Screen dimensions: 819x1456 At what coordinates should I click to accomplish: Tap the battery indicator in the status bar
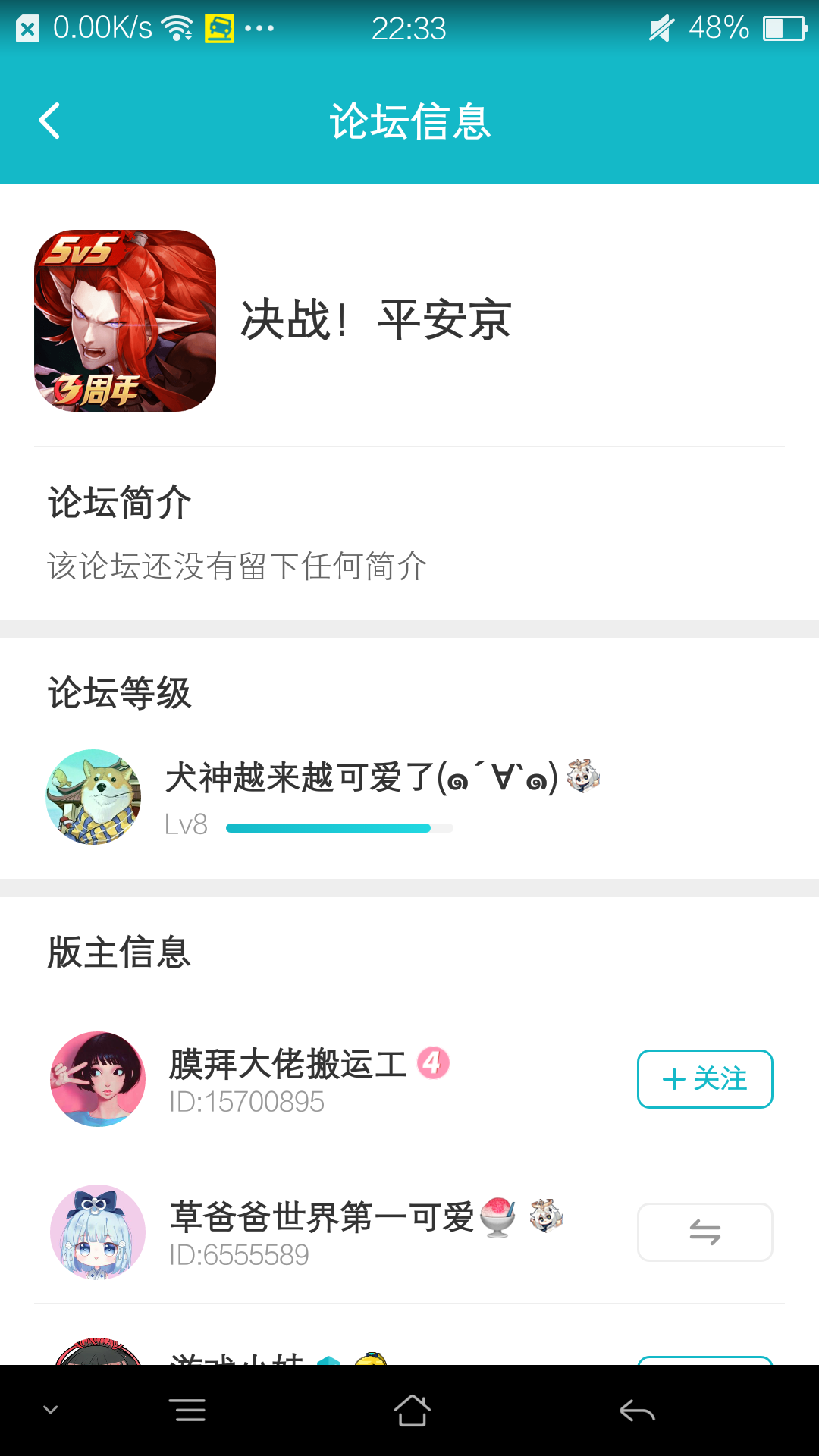(783, 27)
